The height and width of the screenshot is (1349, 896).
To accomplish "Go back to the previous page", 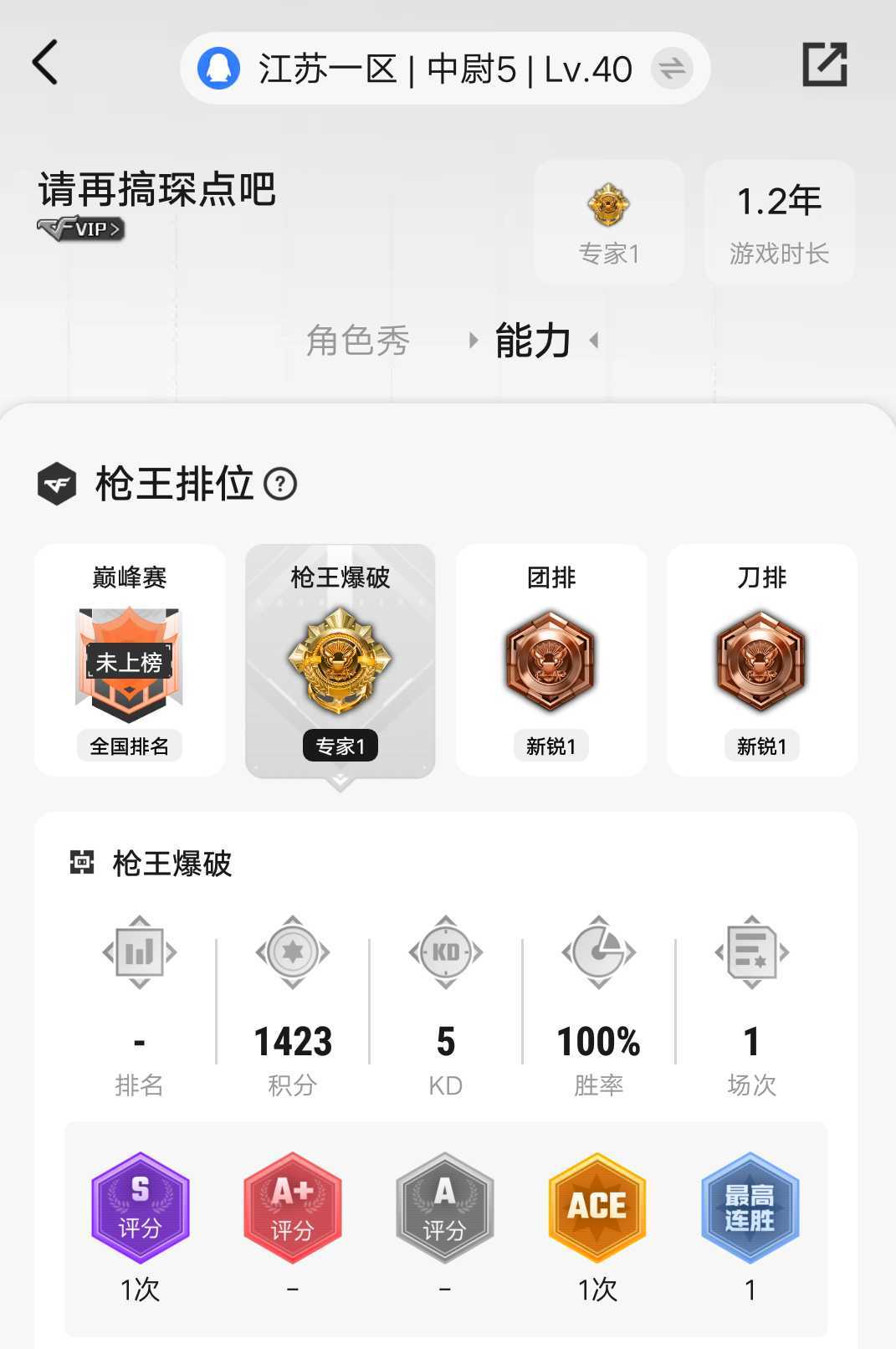I will point(46,63).
